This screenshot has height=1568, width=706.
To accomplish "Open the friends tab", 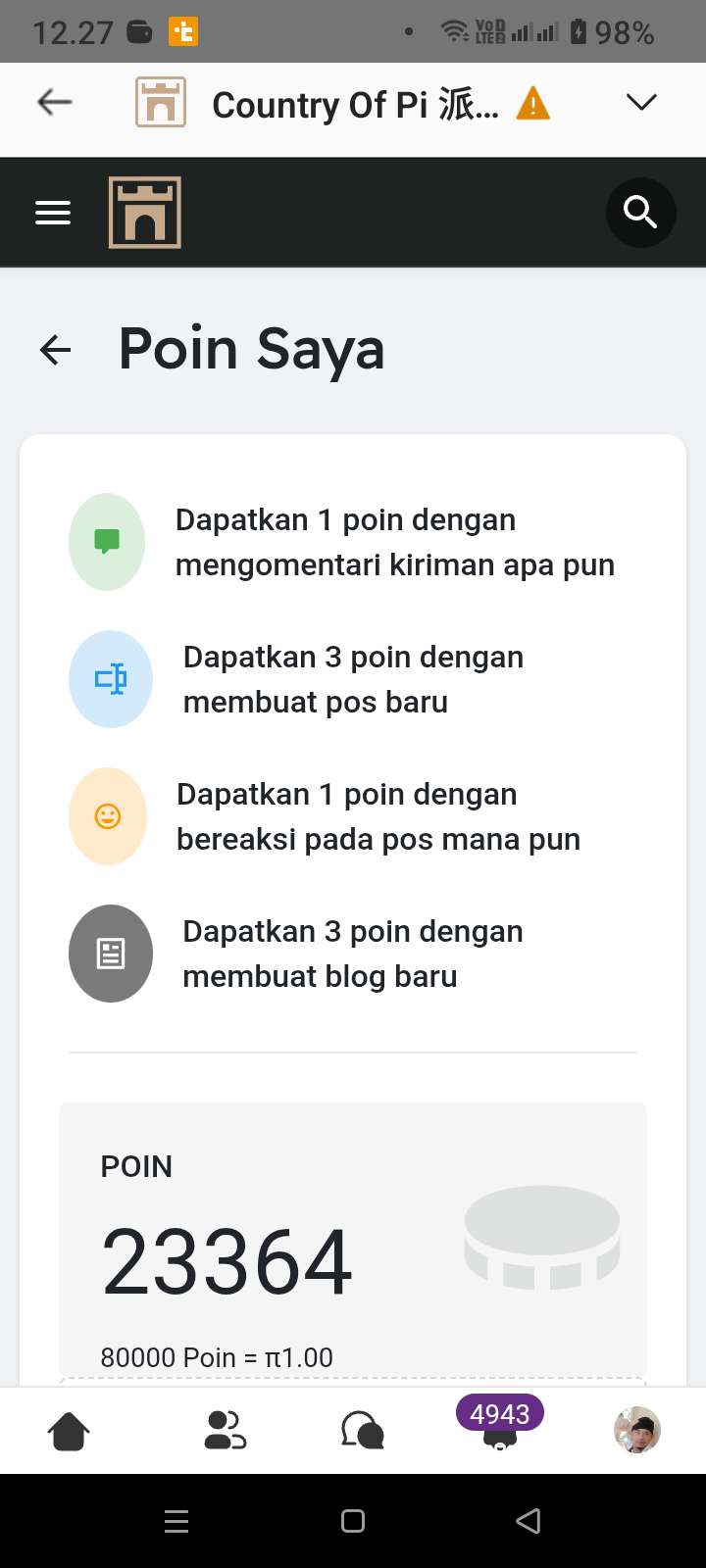I will (225, 1431).
